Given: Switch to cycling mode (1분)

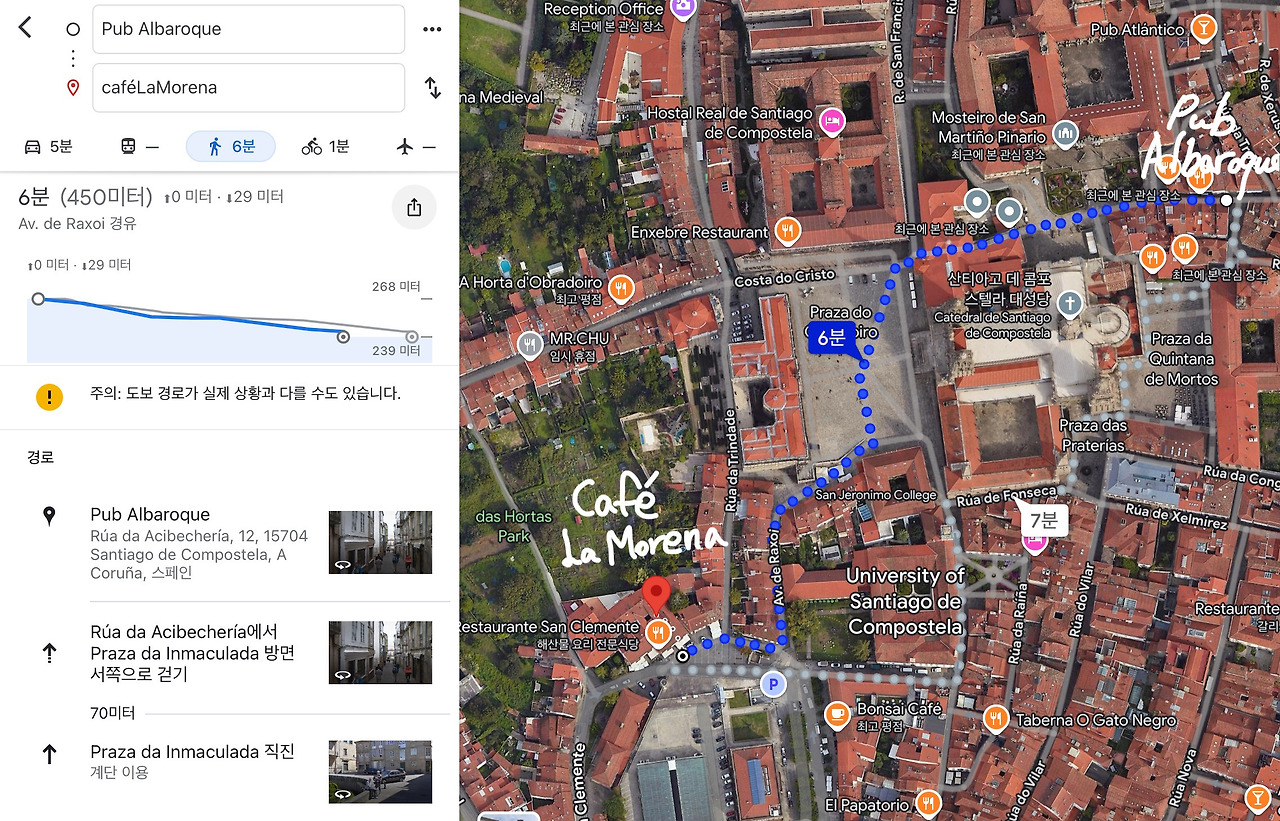Looking at the screenshot, I should (325, 147).
